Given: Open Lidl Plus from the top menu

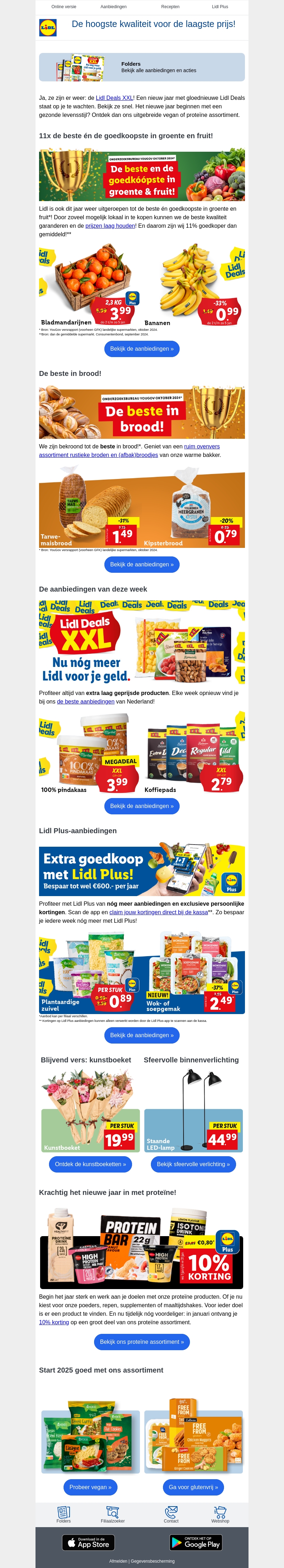Looking at the screenshot, I should pyautogui.click(x=219, y=7).
